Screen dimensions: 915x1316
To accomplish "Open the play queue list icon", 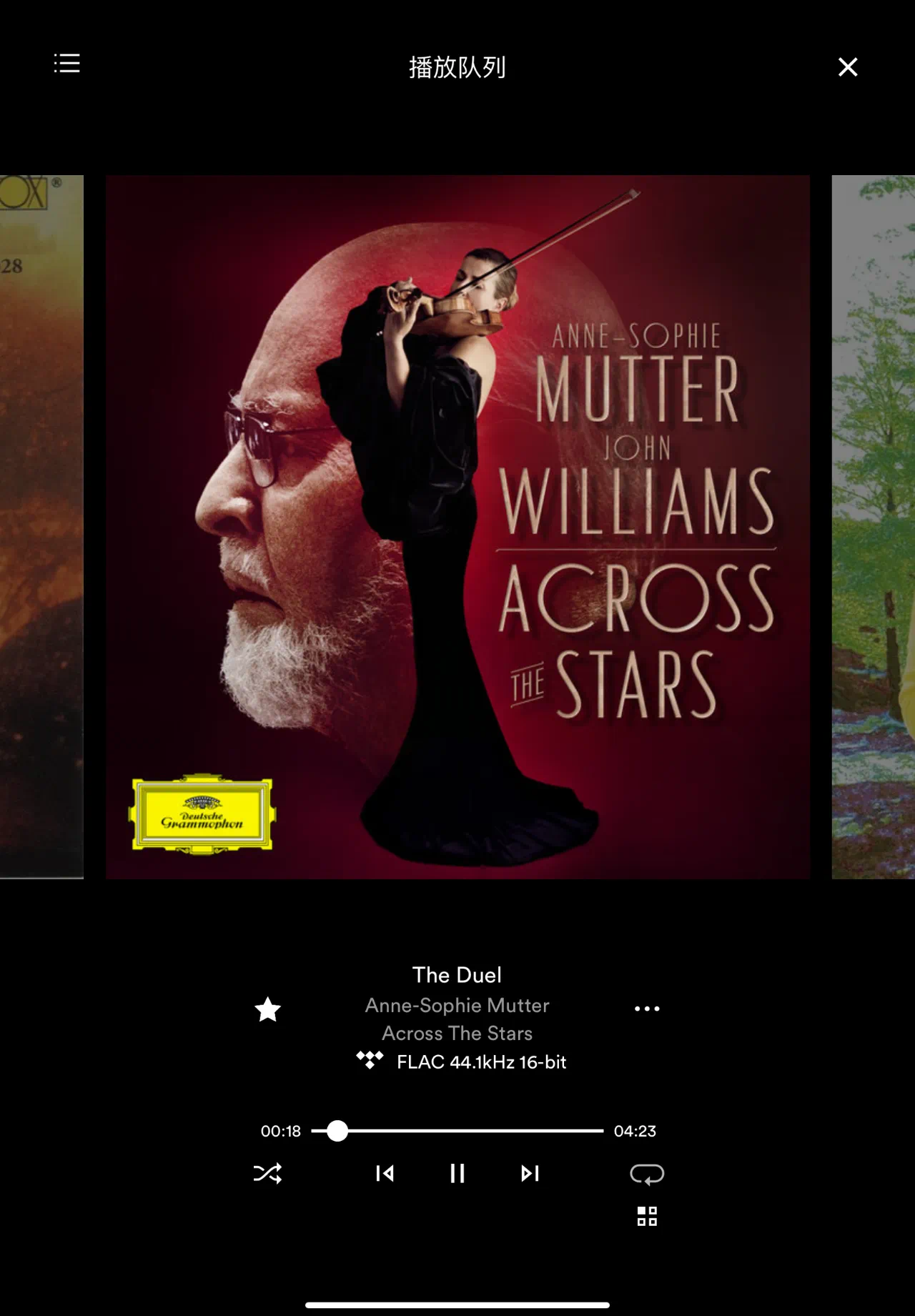I will [x=67, y=64].
